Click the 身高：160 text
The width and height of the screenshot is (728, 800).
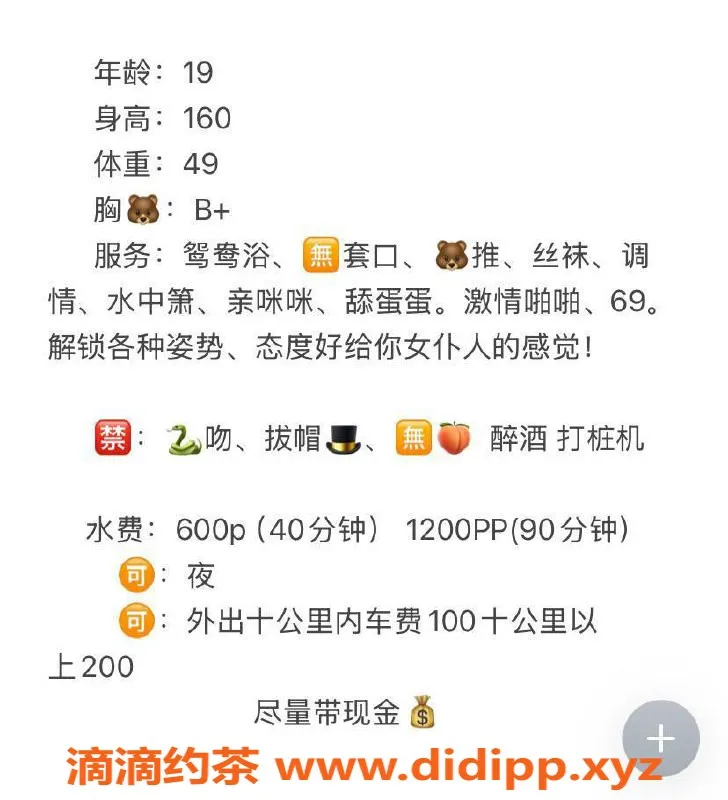point(160,118)
